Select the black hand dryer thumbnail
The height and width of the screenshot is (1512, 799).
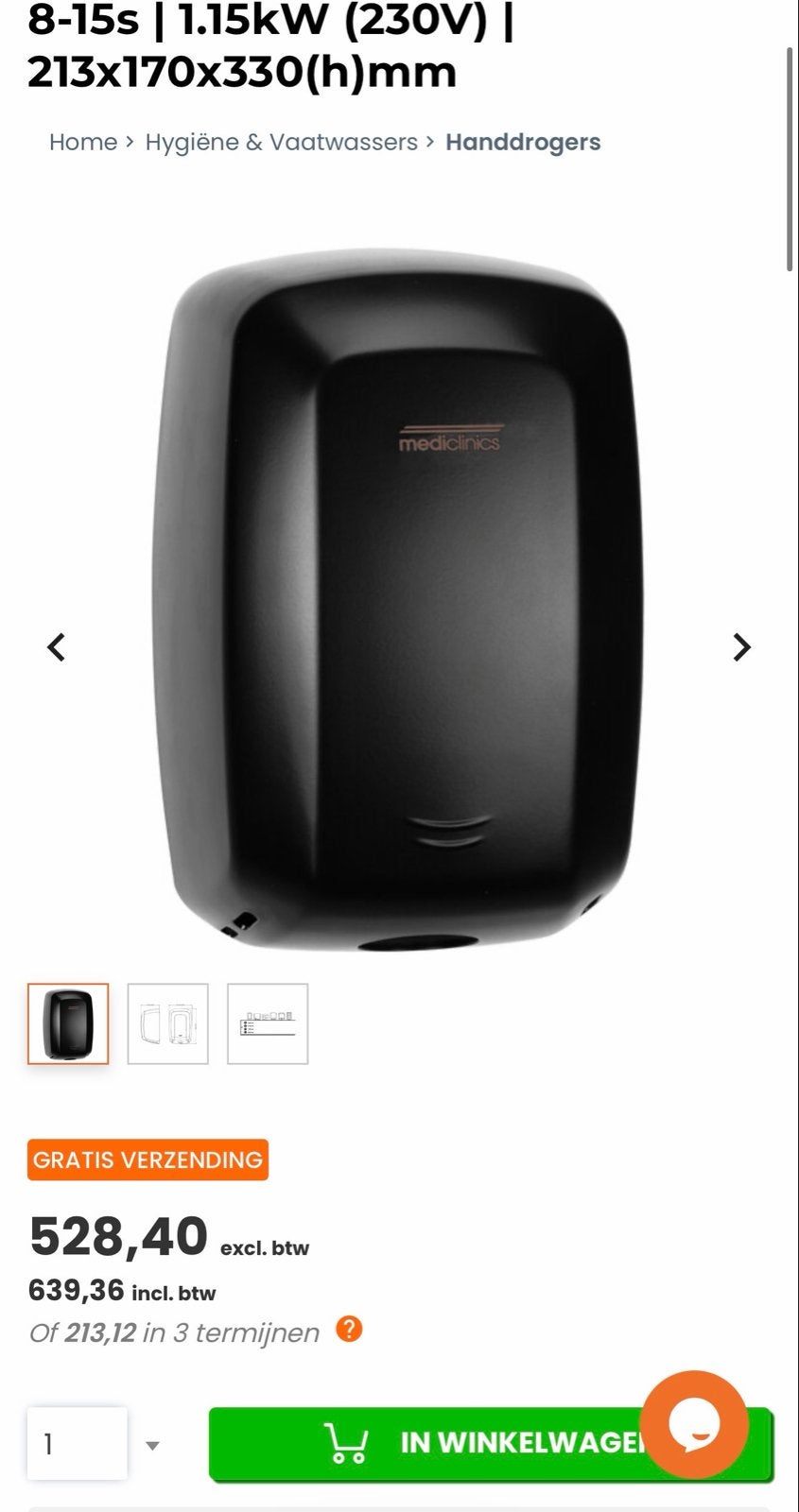click(68, 1024)
